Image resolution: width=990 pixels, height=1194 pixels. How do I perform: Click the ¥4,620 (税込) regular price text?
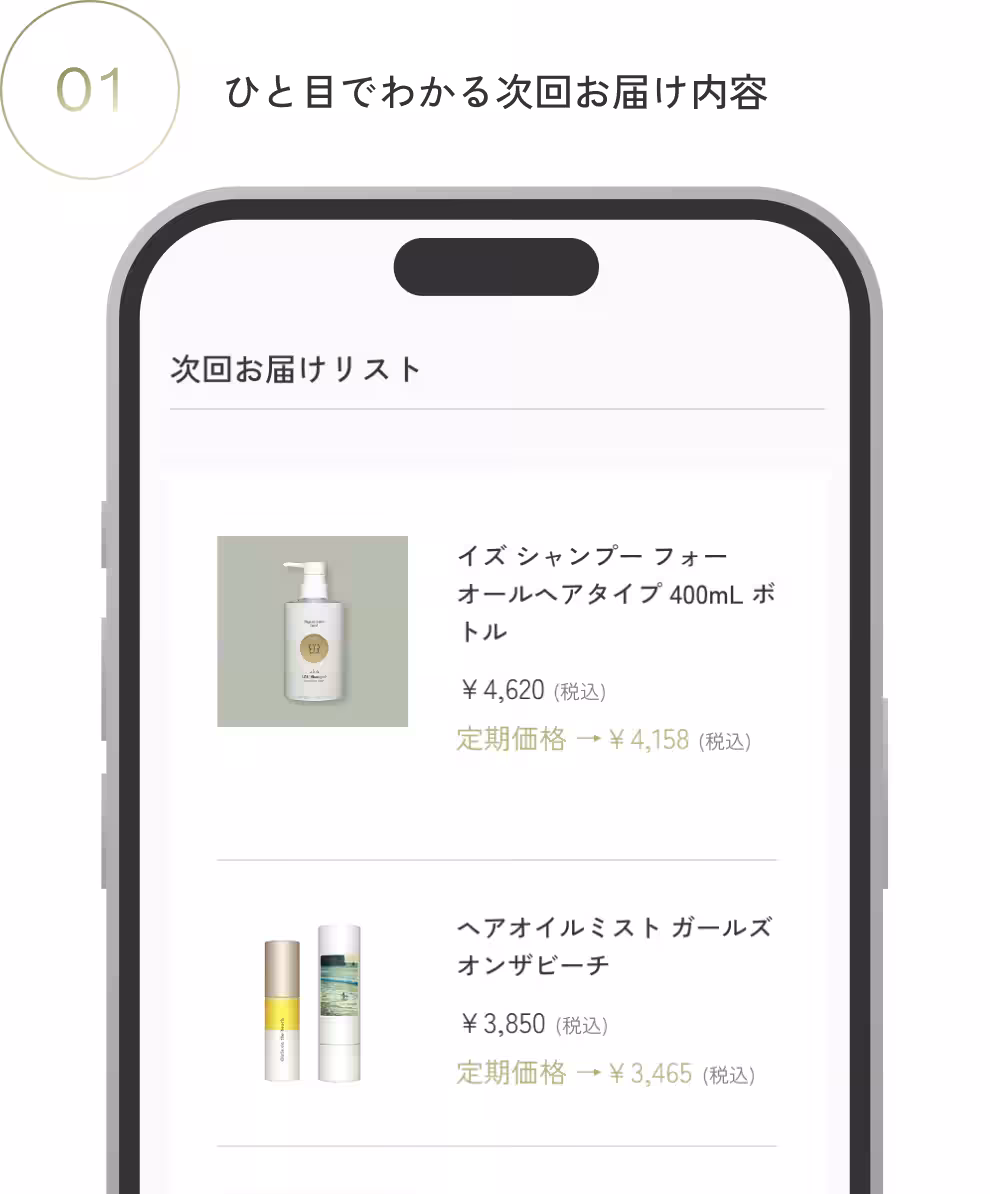[x=533, y=689]
